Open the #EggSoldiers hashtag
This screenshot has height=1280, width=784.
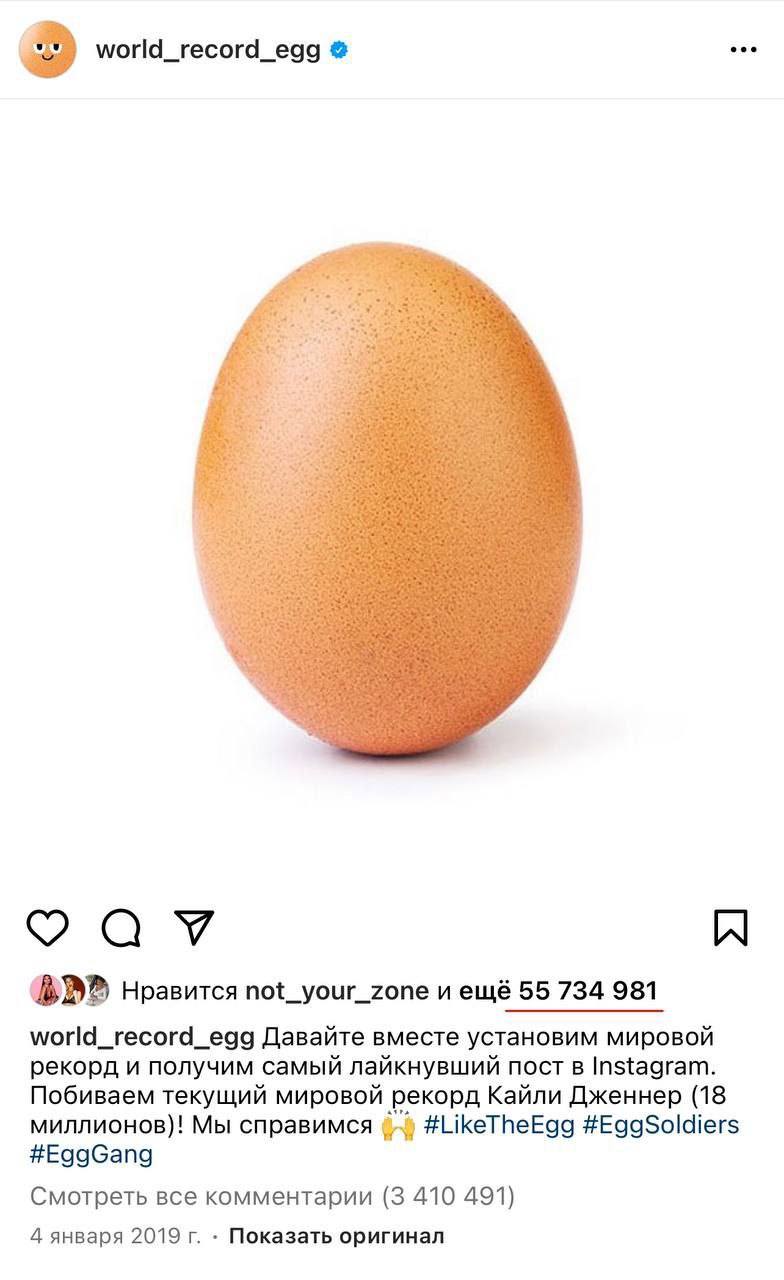tap(661, 1125)
